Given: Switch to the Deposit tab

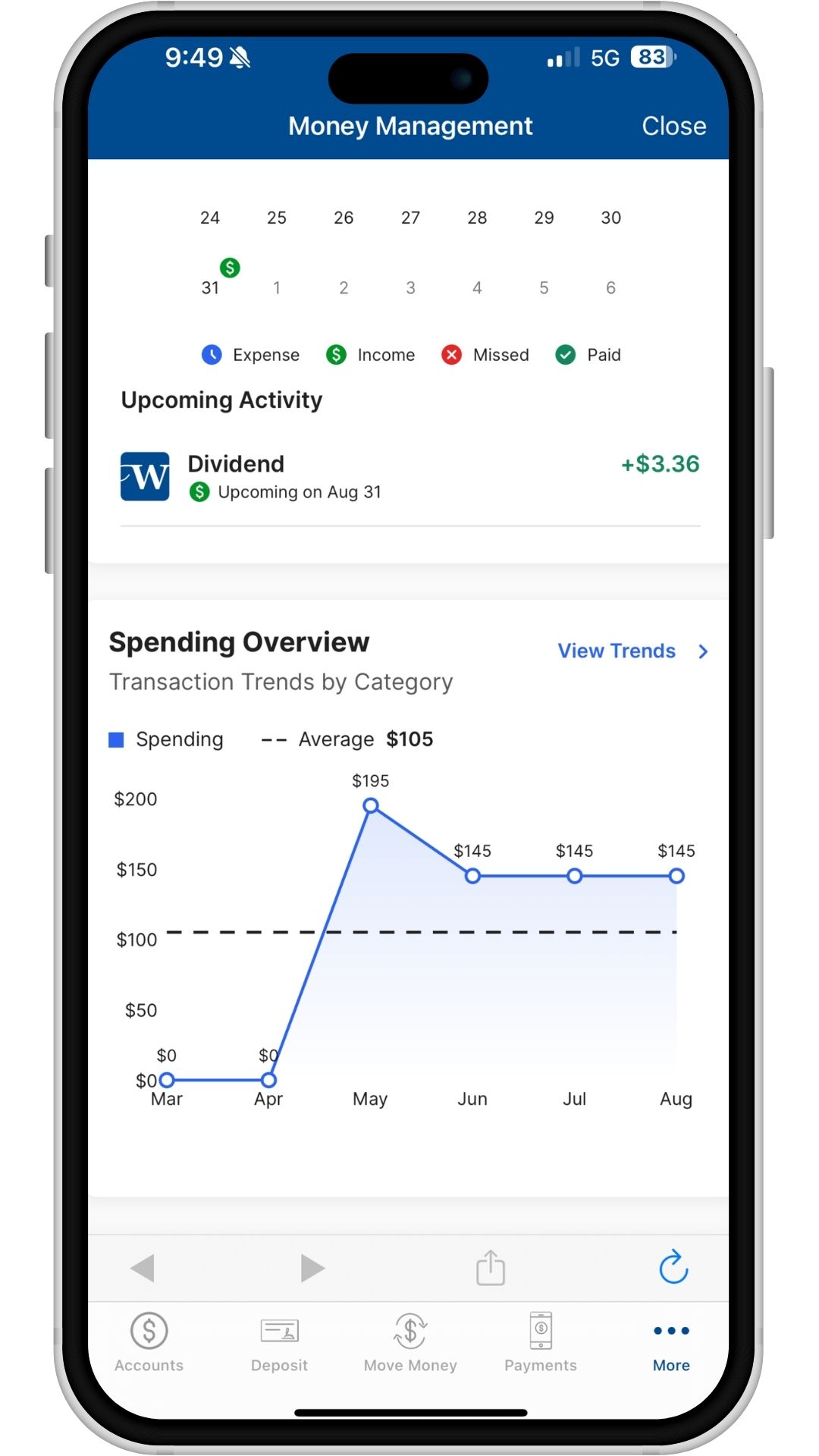Looking at the screenshot, I should [279, 1343].
